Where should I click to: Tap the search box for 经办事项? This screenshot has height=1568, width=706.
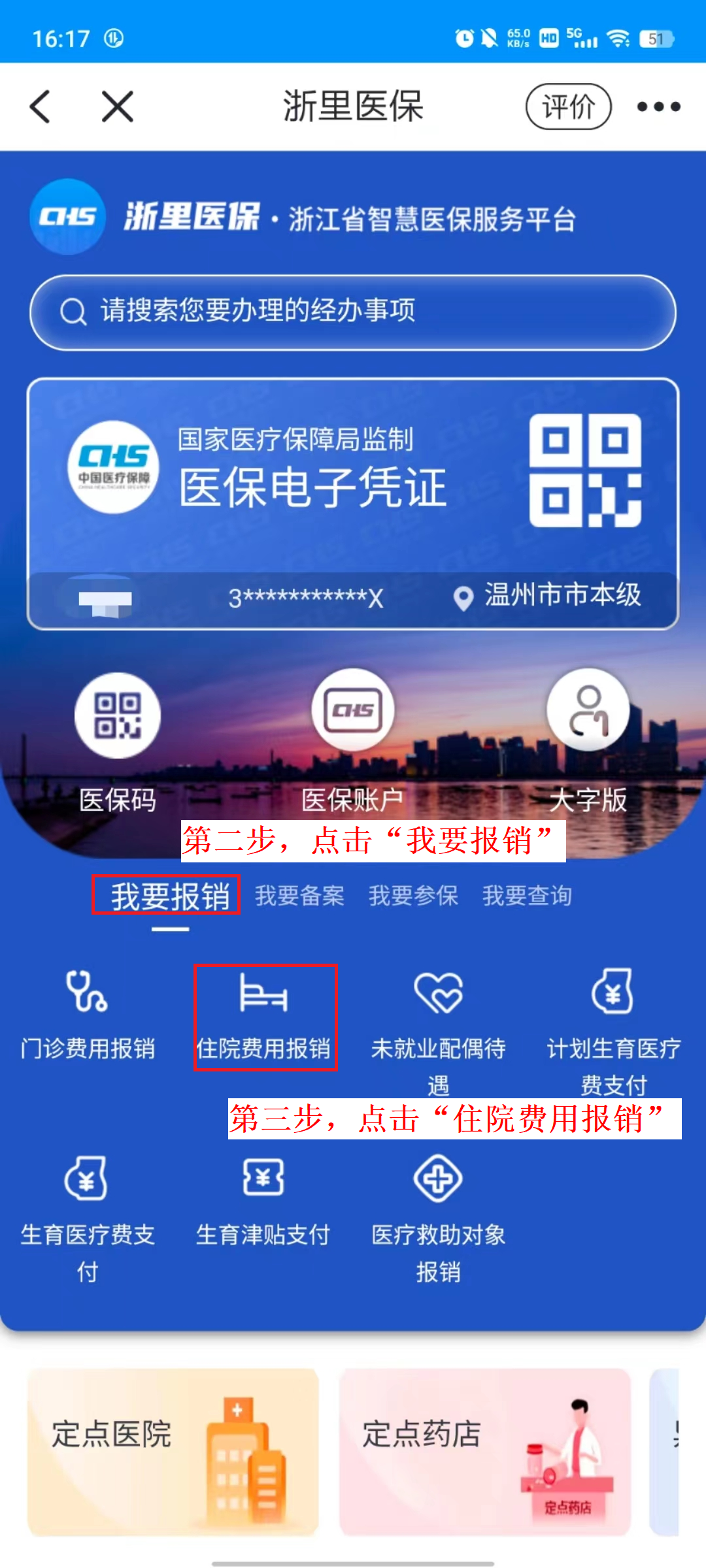tap(353, 312)
